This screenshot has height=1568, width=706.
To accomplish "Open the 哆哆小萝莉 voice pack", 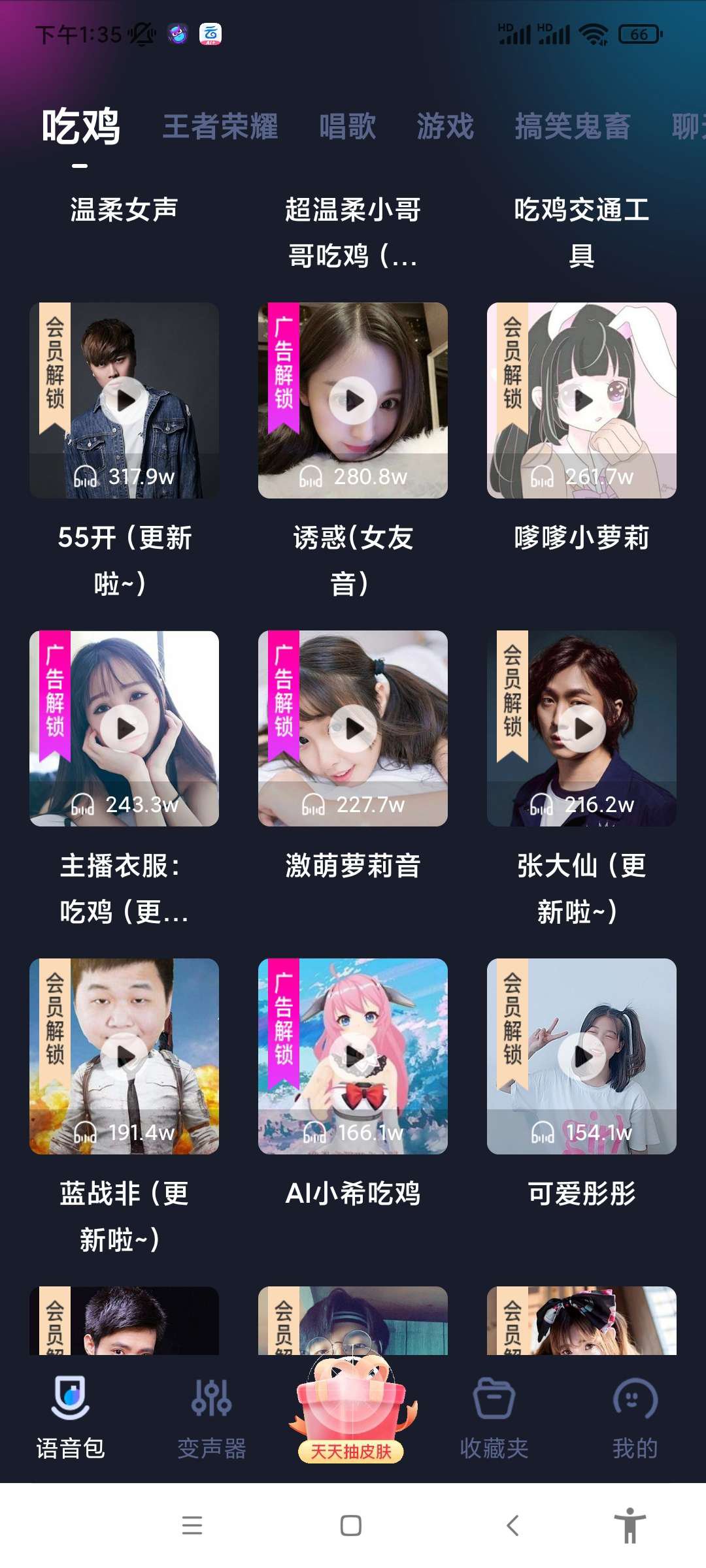I will (x=582, y=400).
